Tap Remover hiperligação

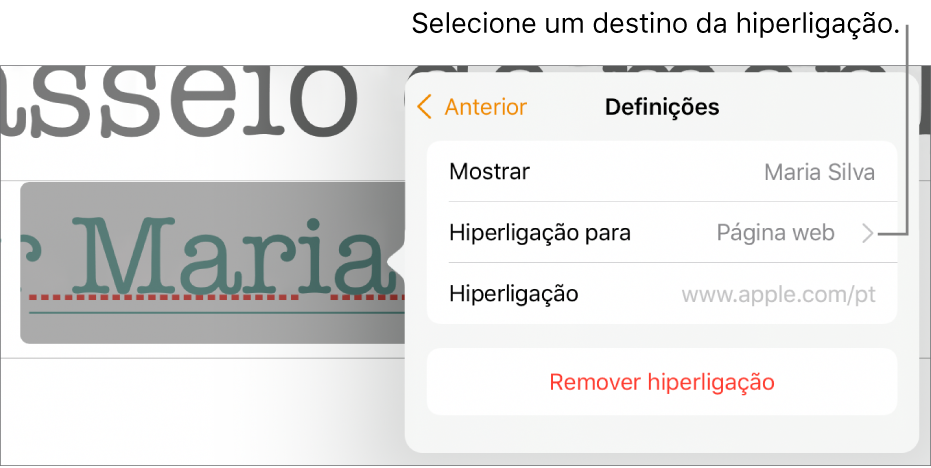point(661,382)
